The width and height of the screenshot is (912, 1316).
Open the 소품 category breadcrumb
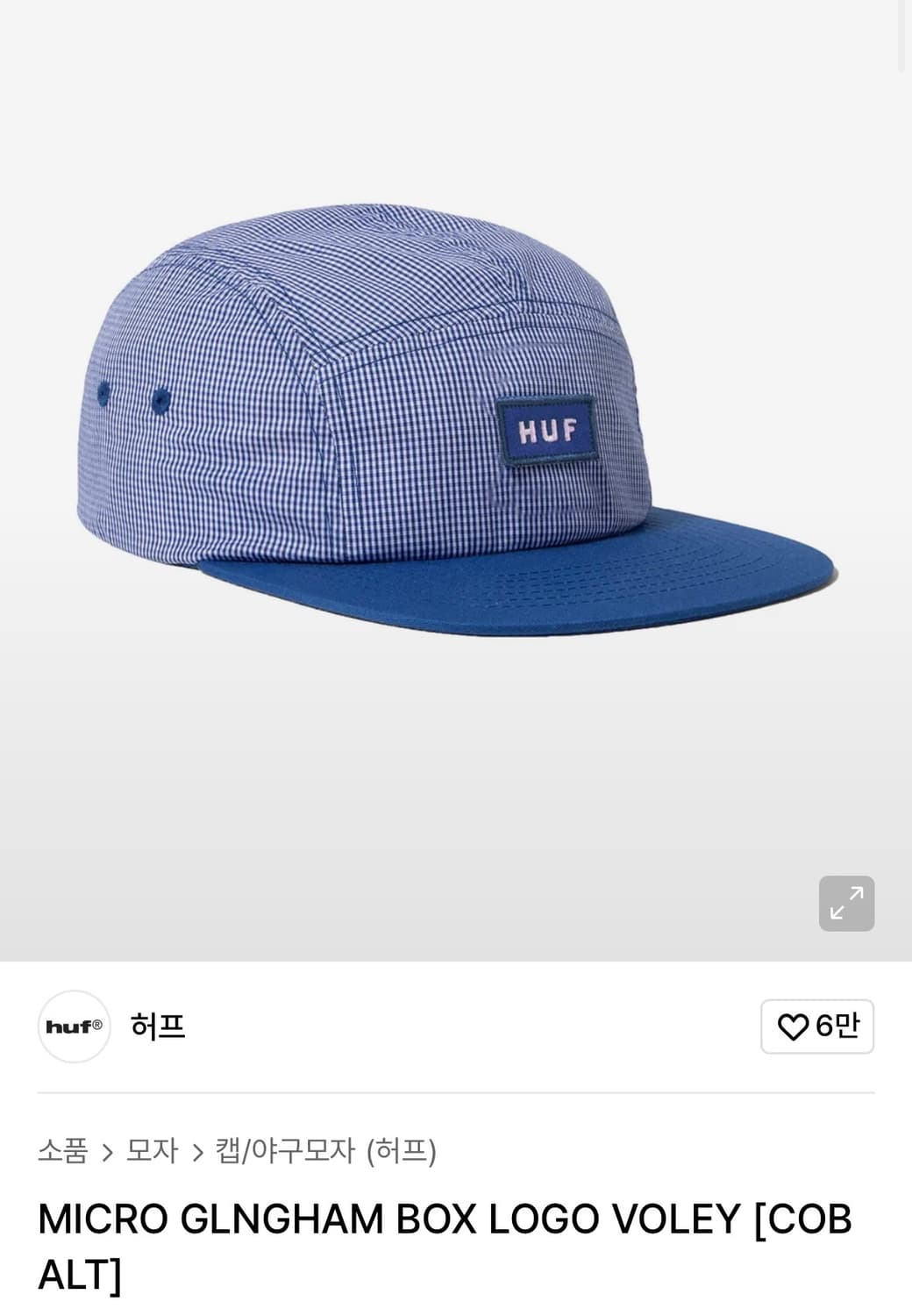tap(63, 1152)
